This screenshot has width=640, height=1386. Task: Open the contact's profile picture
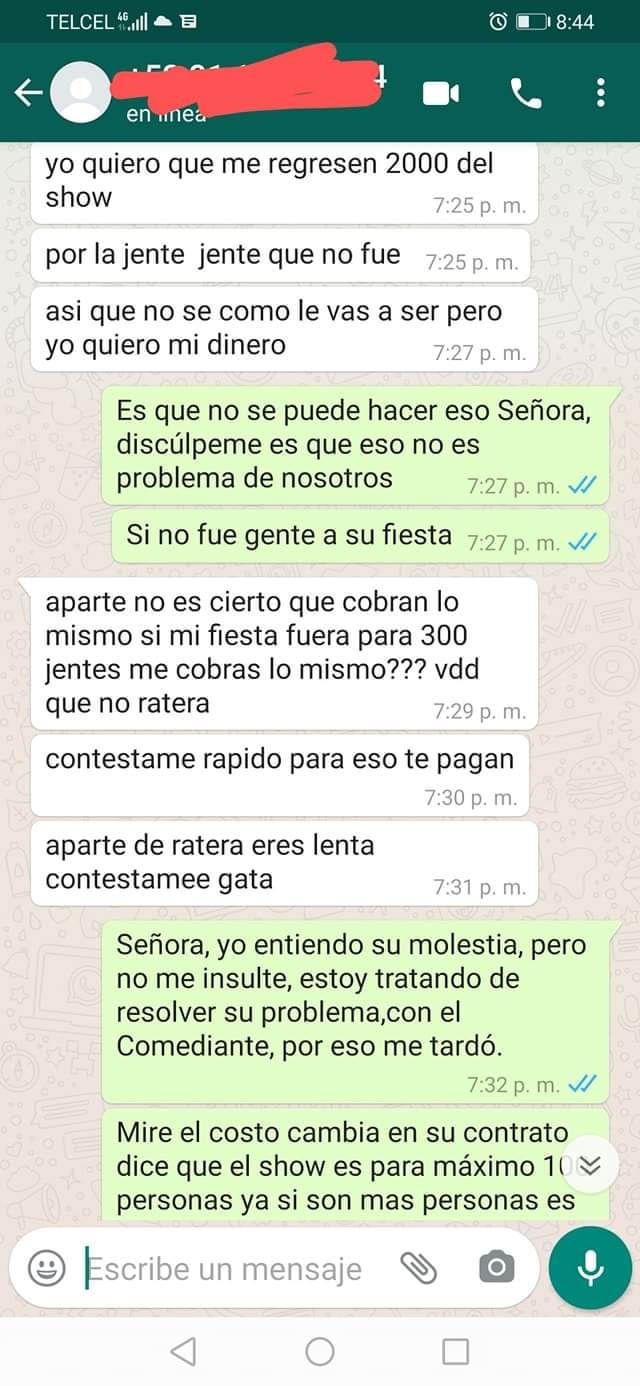79,93
